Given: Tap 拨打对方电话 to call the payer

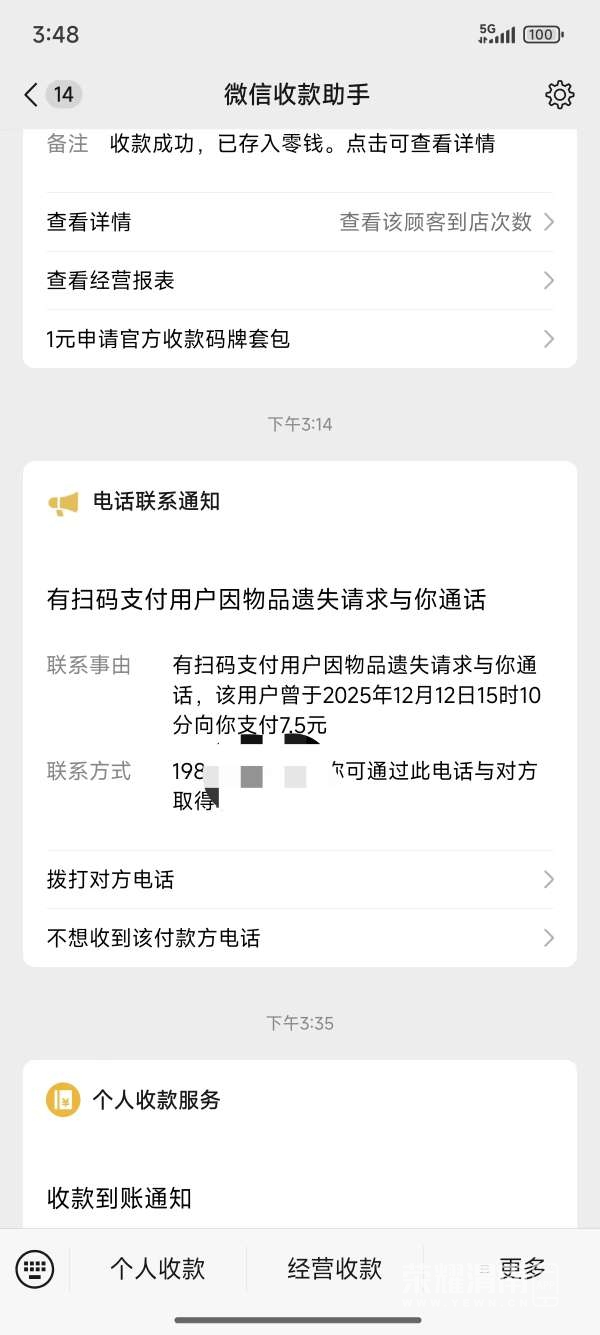Looking at the screenshot, I should 300,880.
